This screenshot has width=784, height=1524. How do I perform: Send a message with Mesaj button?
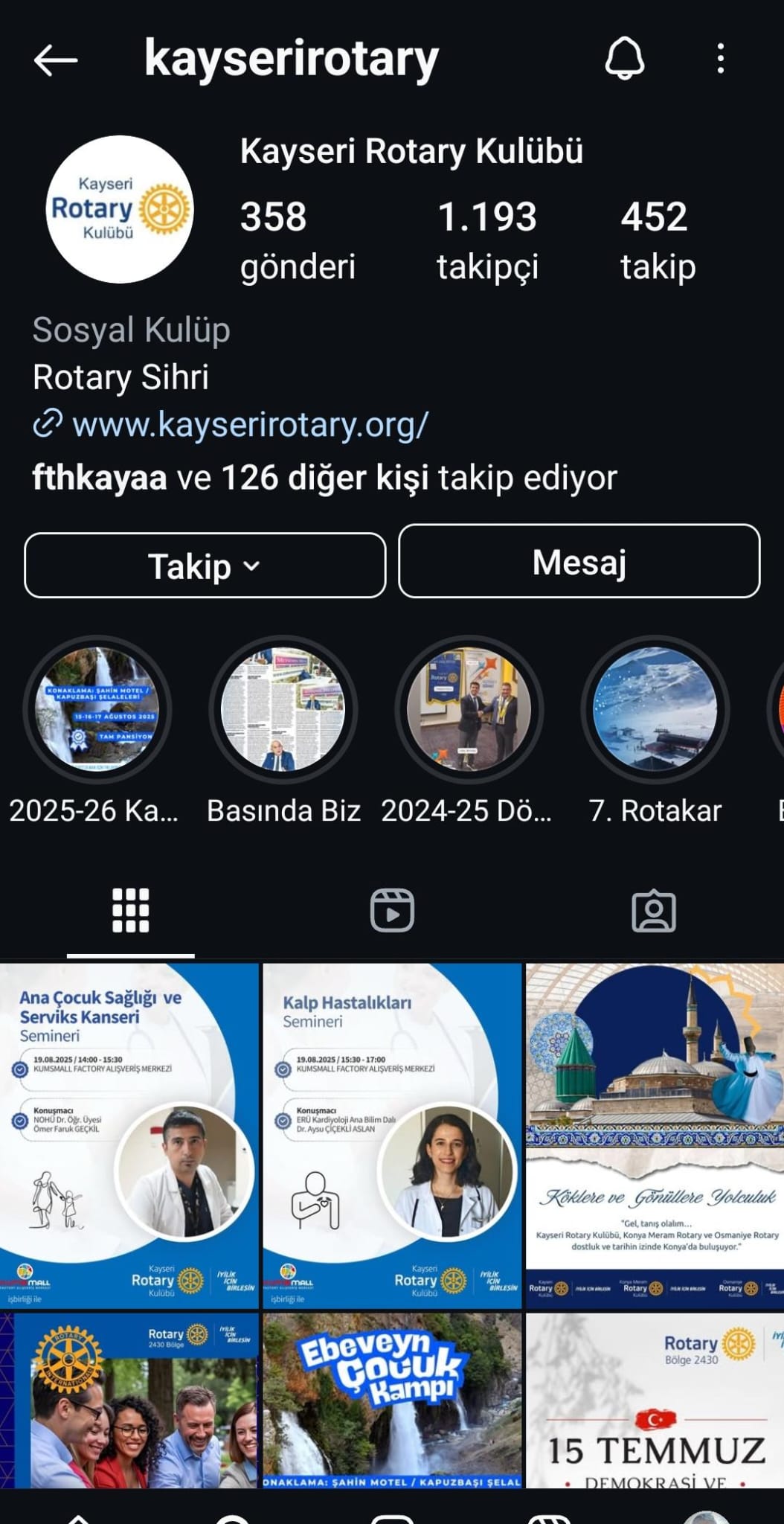pyautogui.click(x=579, y=561)
